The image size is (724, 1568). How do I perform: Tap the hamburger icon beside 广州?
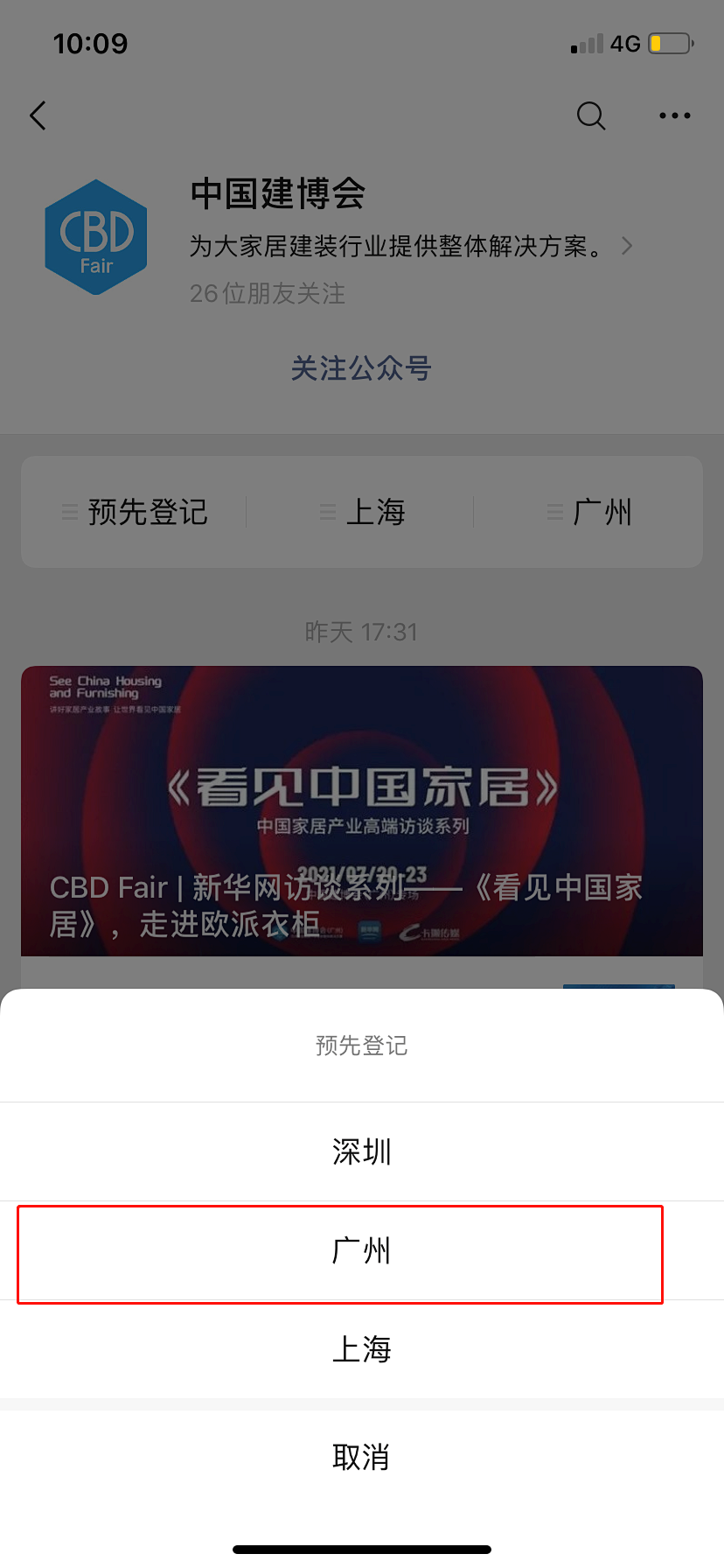[x=554, y=512]
